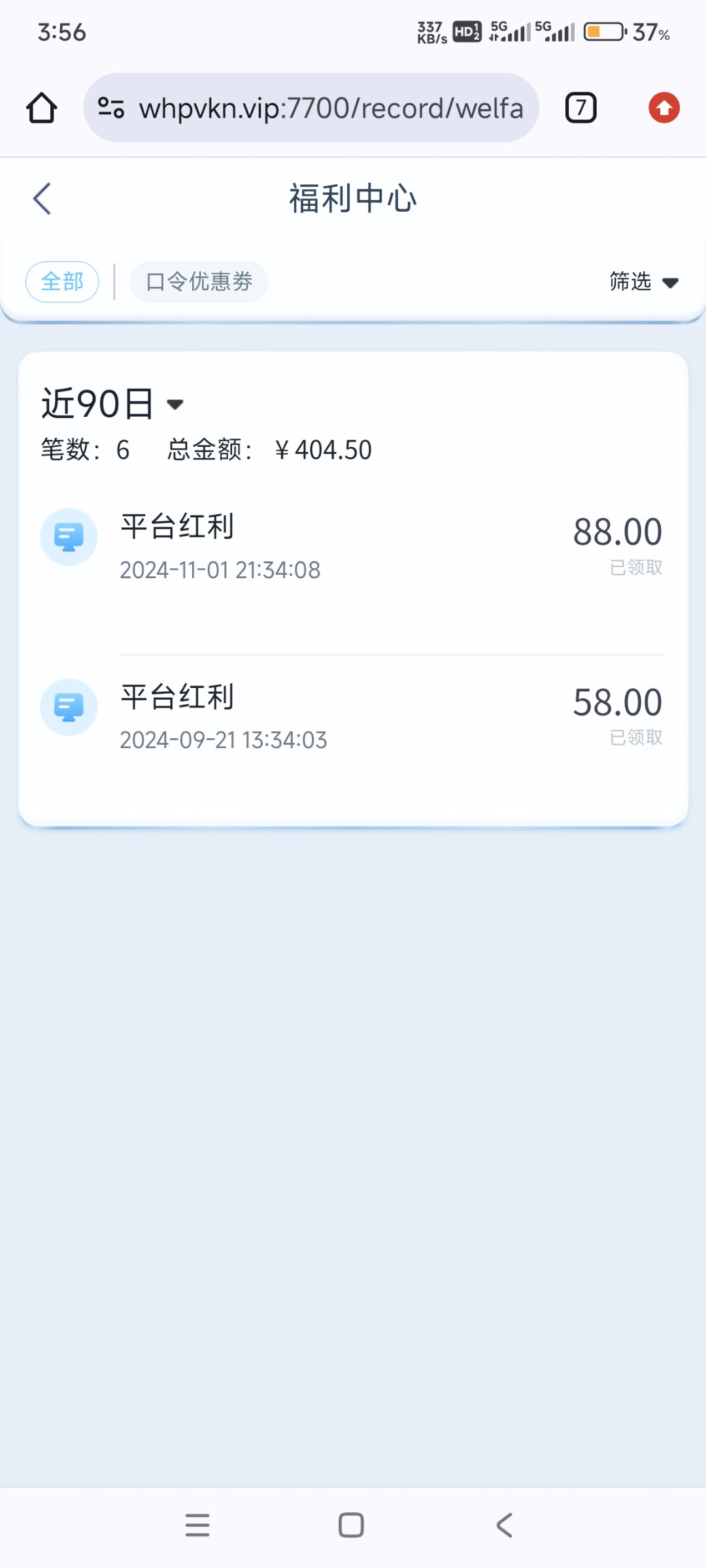Tap the red update arrow icon
The image size is (706, 1568).
664,108
